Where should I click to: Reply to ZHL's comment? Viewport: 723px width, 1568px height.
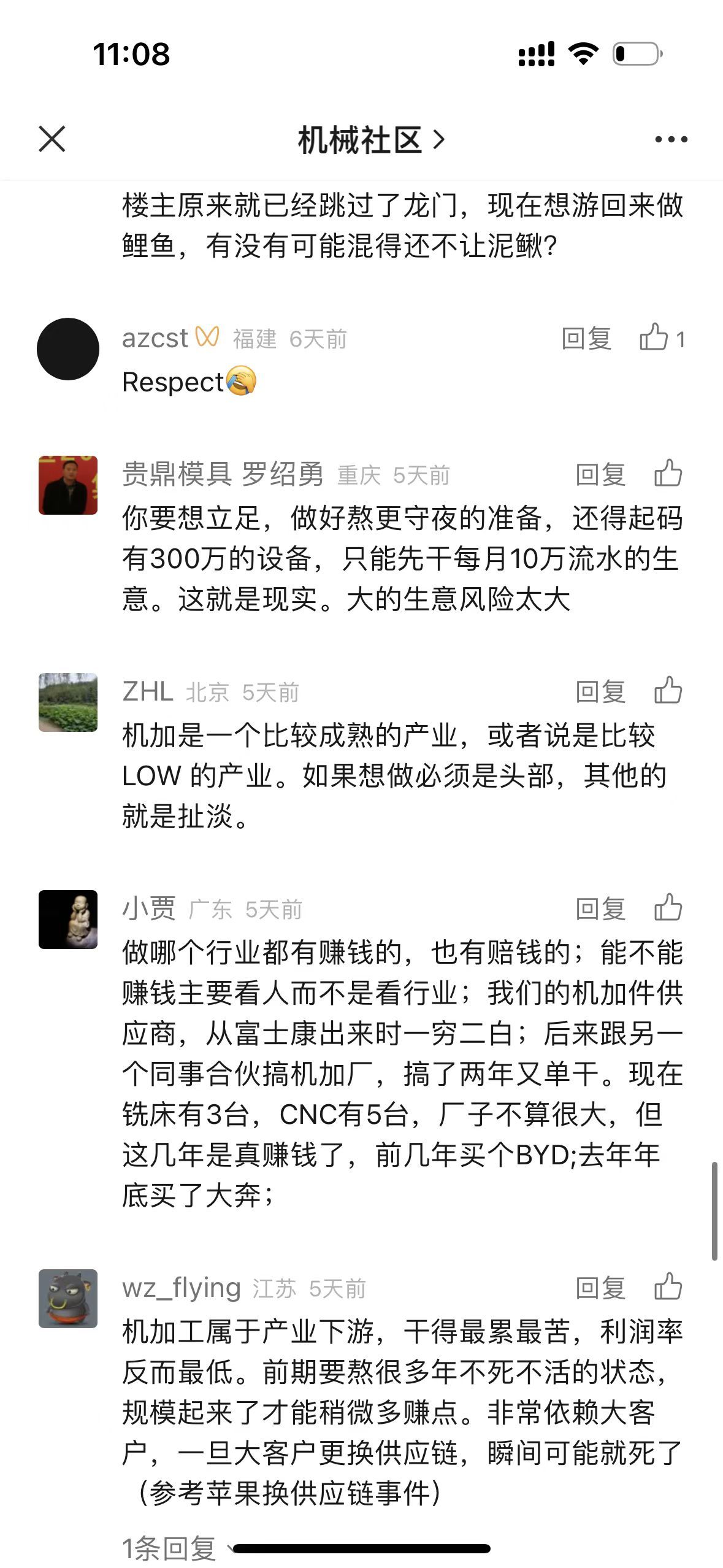pos(600,692)
